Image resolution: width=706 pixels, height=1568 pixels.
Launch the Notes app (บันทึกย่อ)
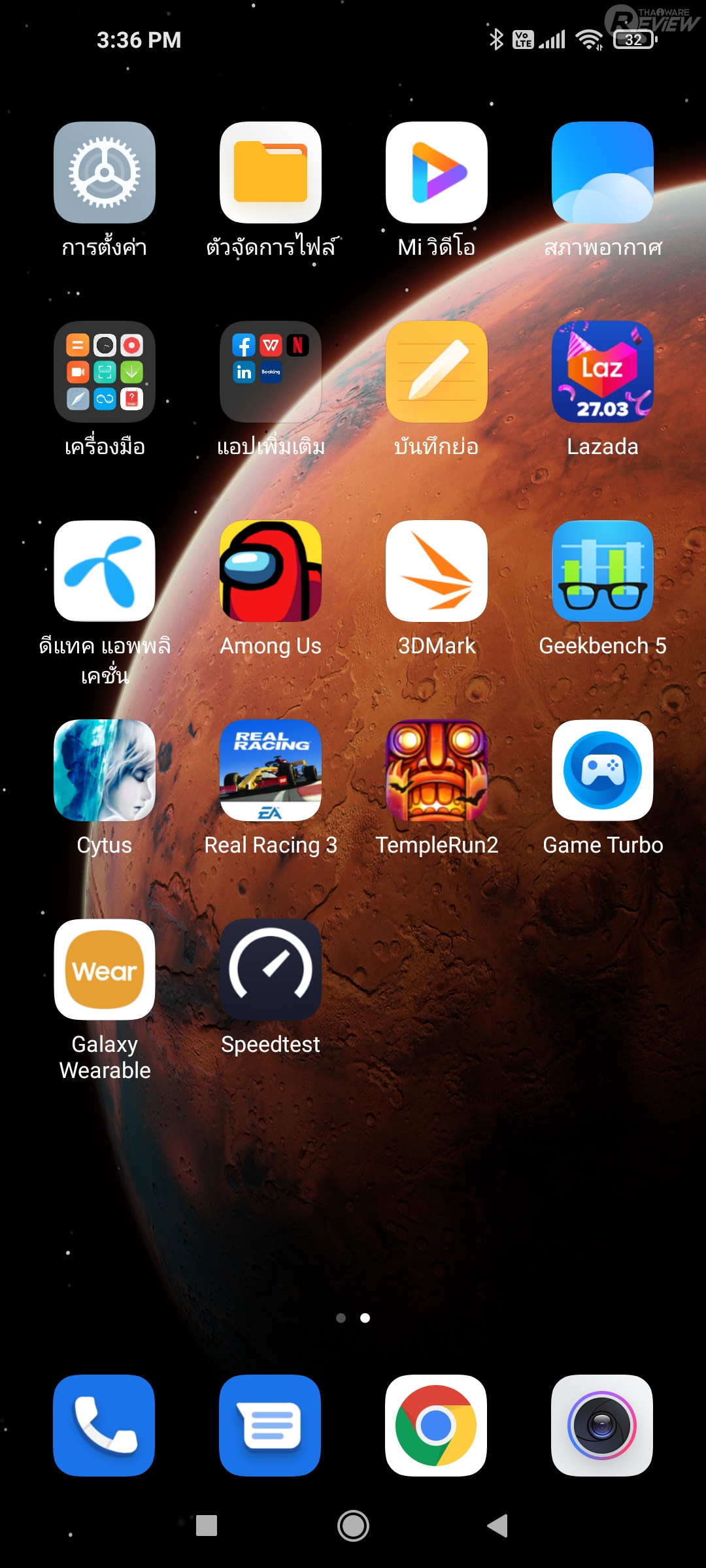437,372
